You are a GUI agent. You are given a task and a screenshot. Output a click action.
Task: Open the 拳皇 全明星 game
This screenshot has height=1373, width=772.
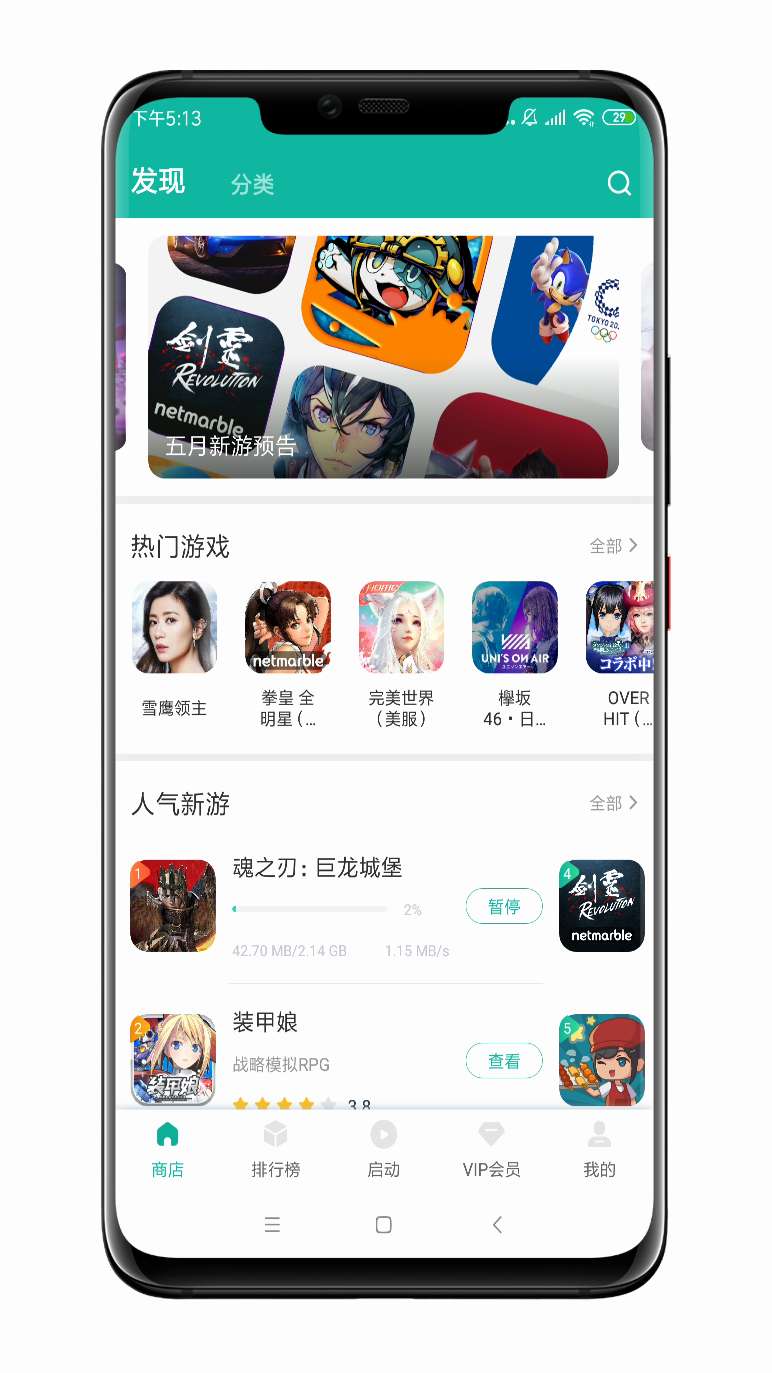point(288,628)
